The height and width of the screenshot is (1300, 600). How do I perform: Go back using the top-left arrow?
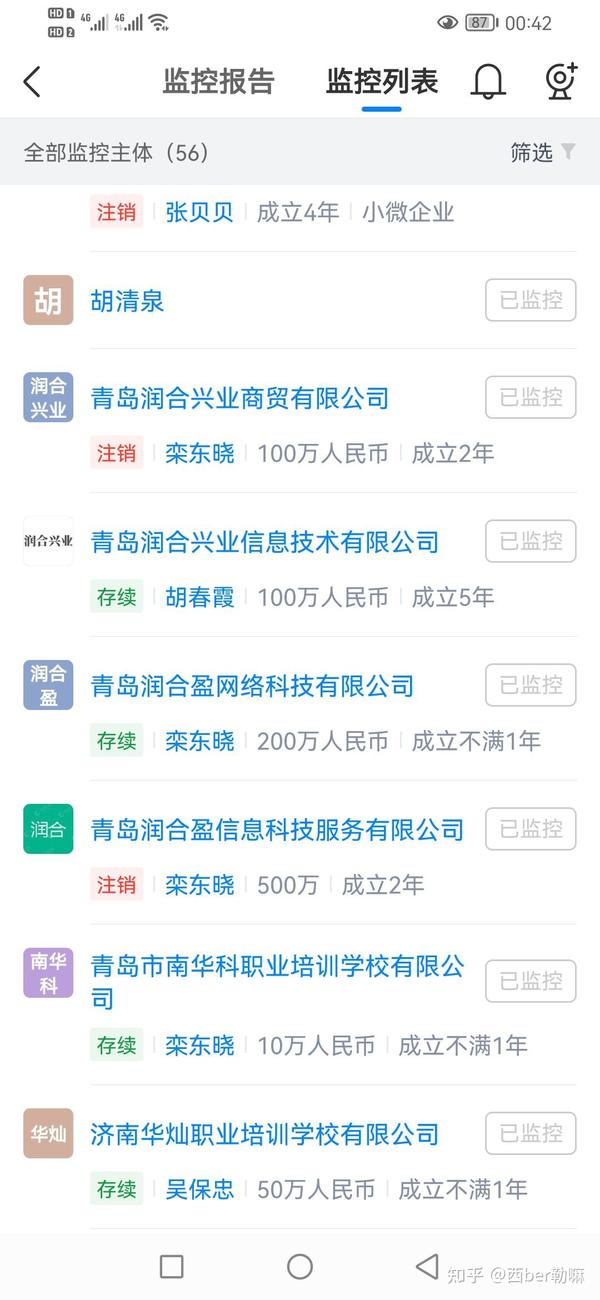pyautogui.click(x=32, y=82)
